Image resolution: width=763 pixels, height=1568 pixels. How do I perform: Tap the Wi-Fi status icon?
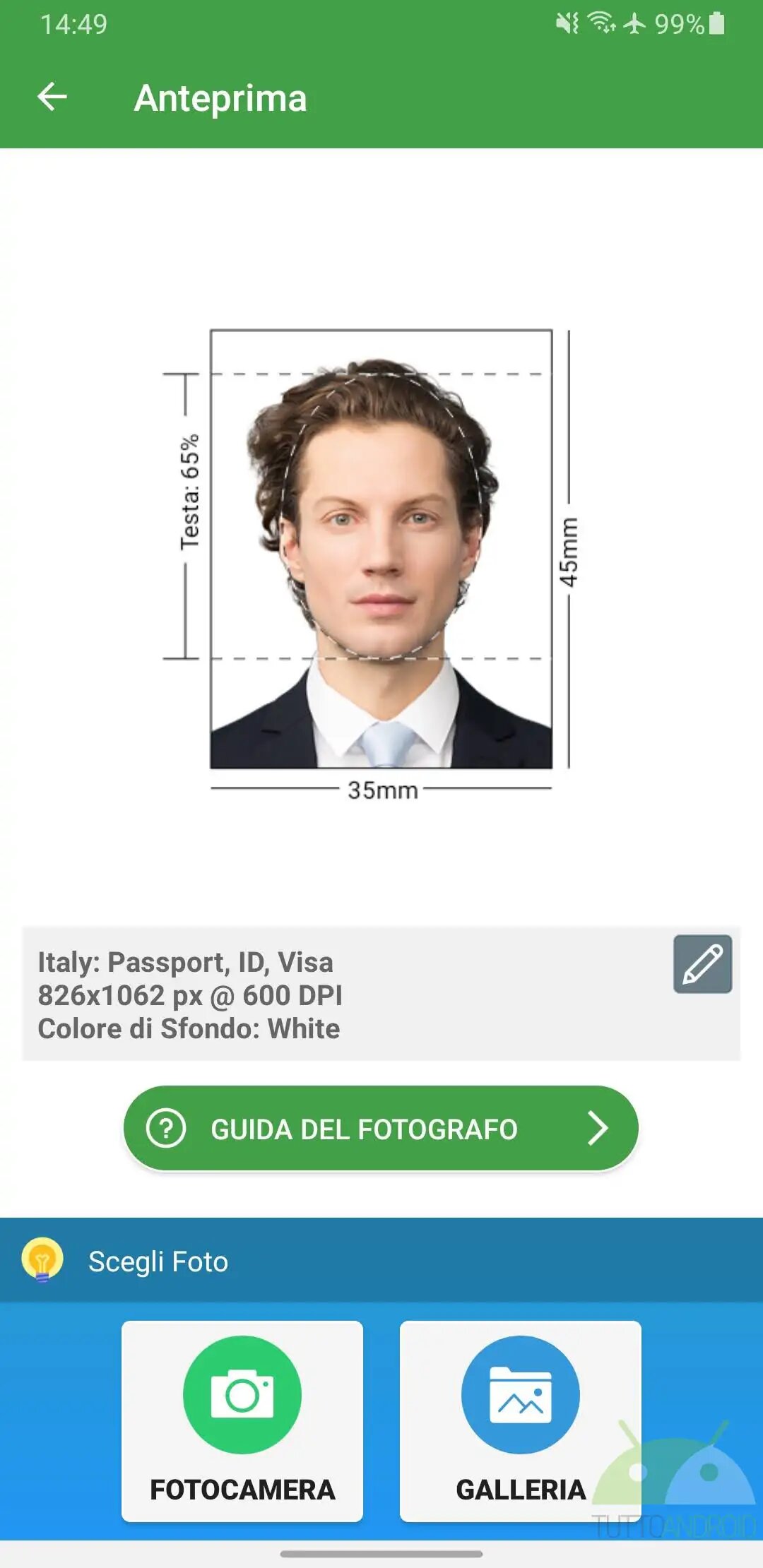pos(600,21)
